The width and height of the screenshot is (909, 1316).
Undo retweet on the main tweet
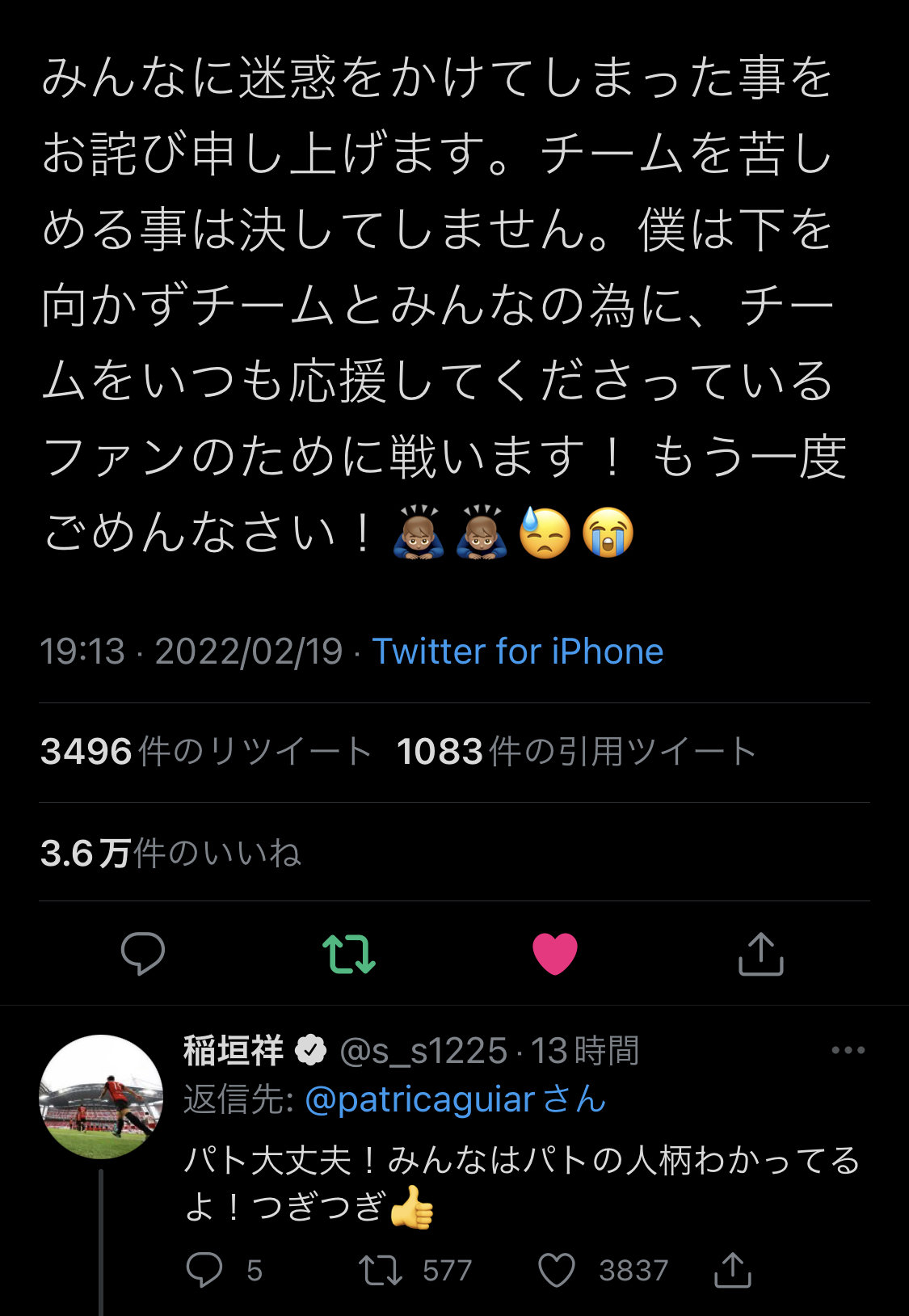click(349, 953)
